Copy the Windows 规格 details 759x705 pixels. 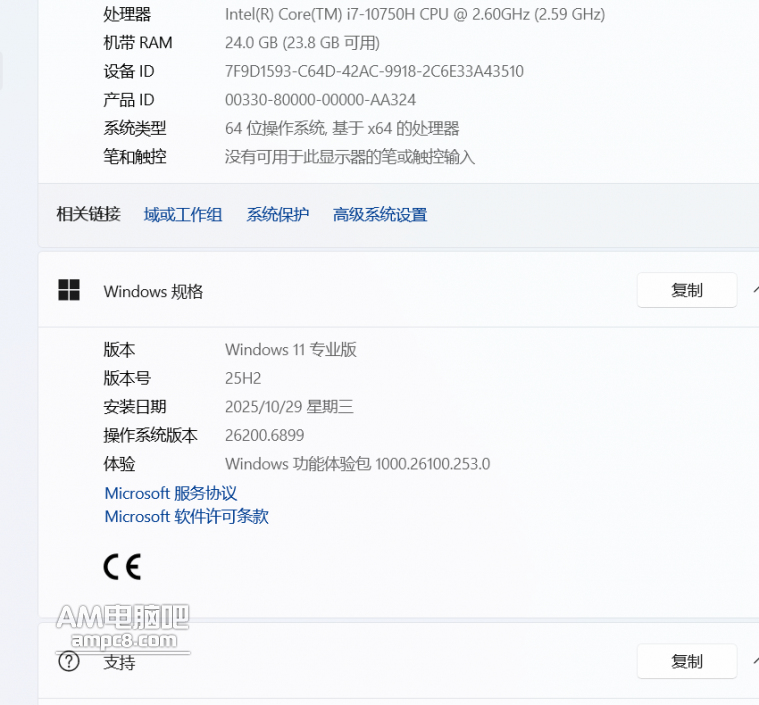click(687, 290)
